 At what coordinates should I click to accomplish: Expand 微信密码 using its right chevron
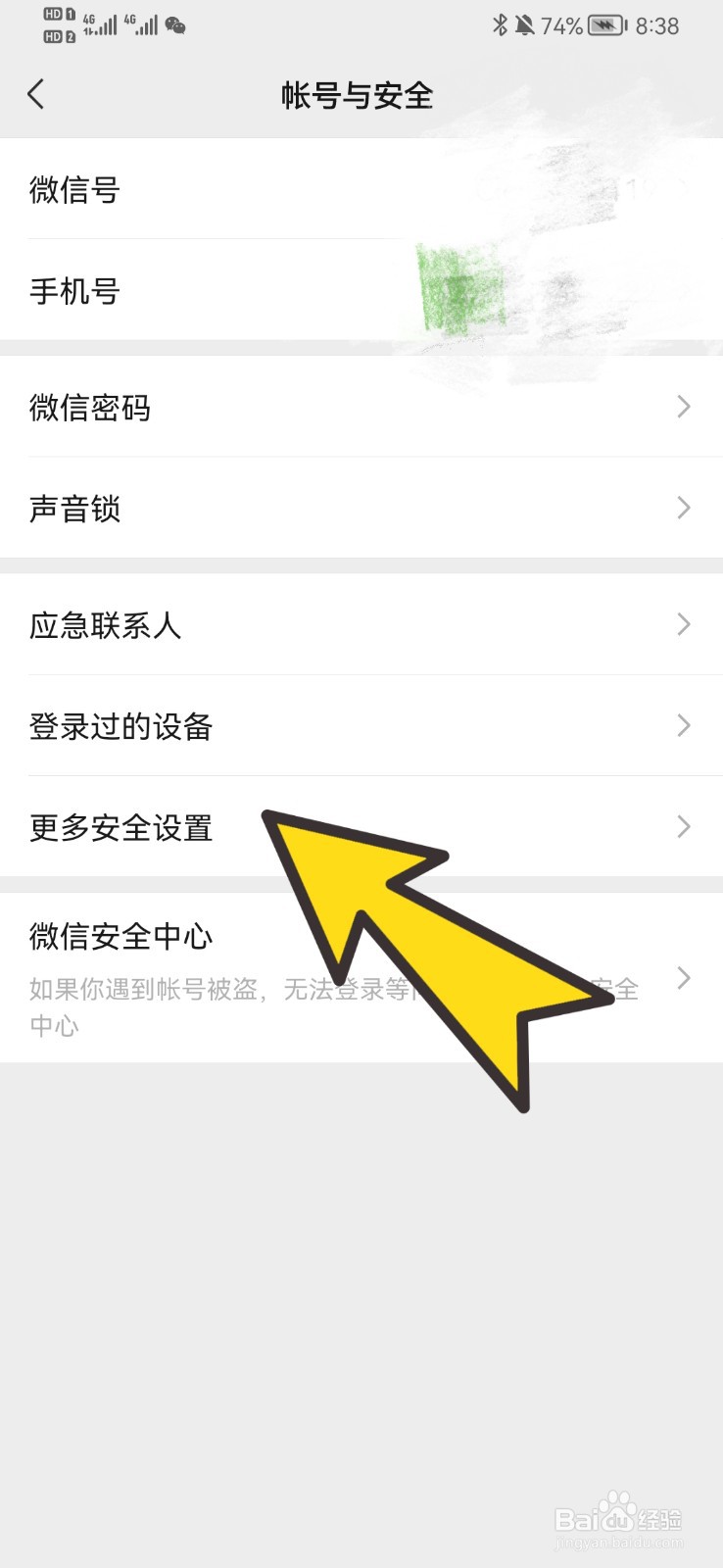[683, 407]
